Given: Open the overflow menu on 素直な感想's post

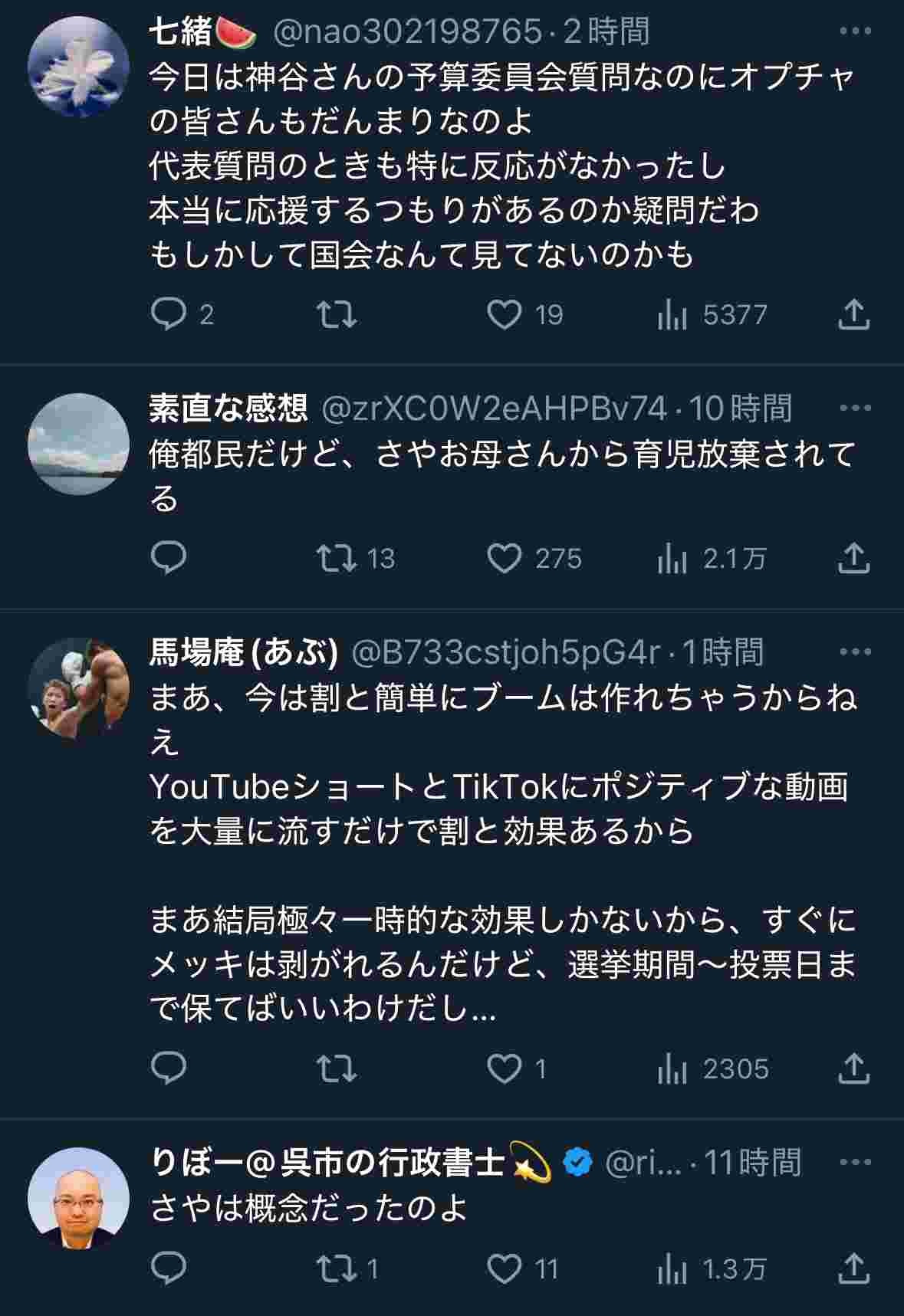Looking at the screenshot, I should point(855,409).
